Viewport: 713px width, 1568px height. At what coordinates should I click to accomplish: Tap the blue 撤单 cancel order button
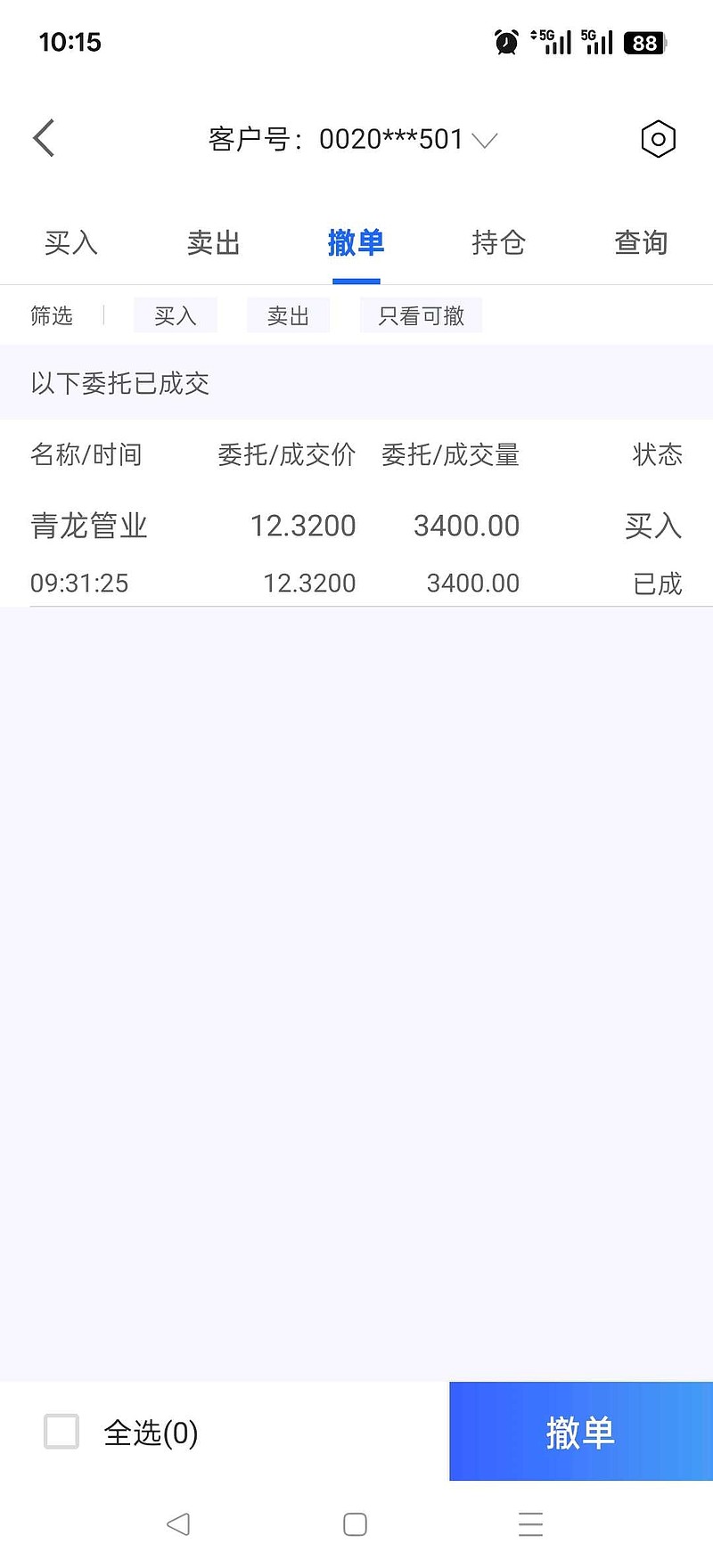[580, 1432]
